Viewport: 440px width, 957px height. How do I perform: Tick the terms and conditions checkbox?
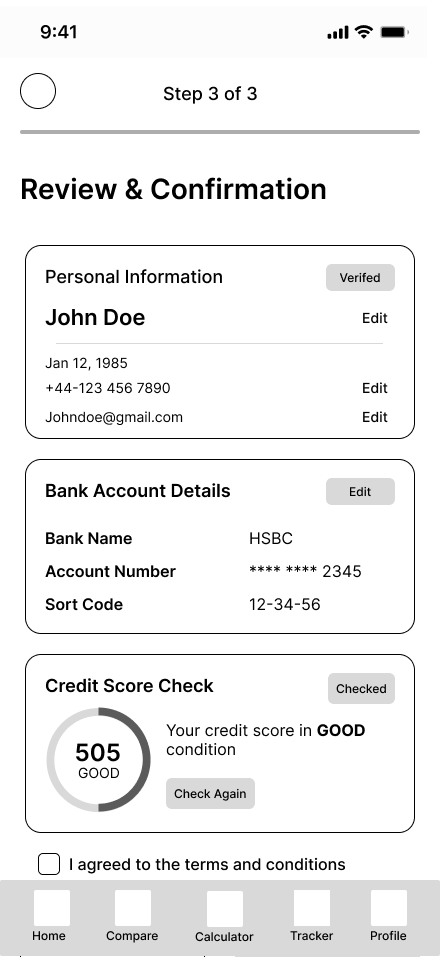[x=49, y=864]
